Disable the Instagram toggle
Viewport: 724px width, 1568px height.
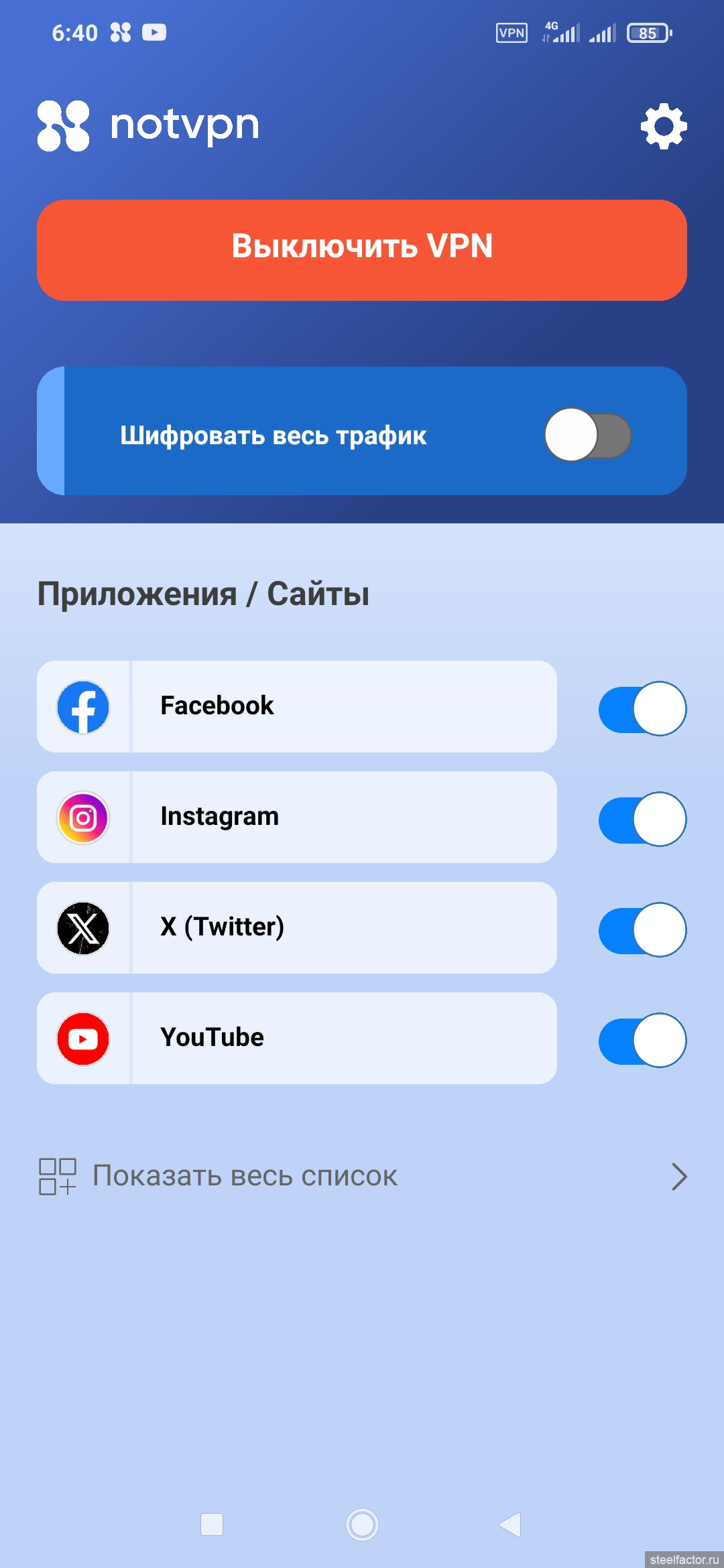(x=642, y=819)
